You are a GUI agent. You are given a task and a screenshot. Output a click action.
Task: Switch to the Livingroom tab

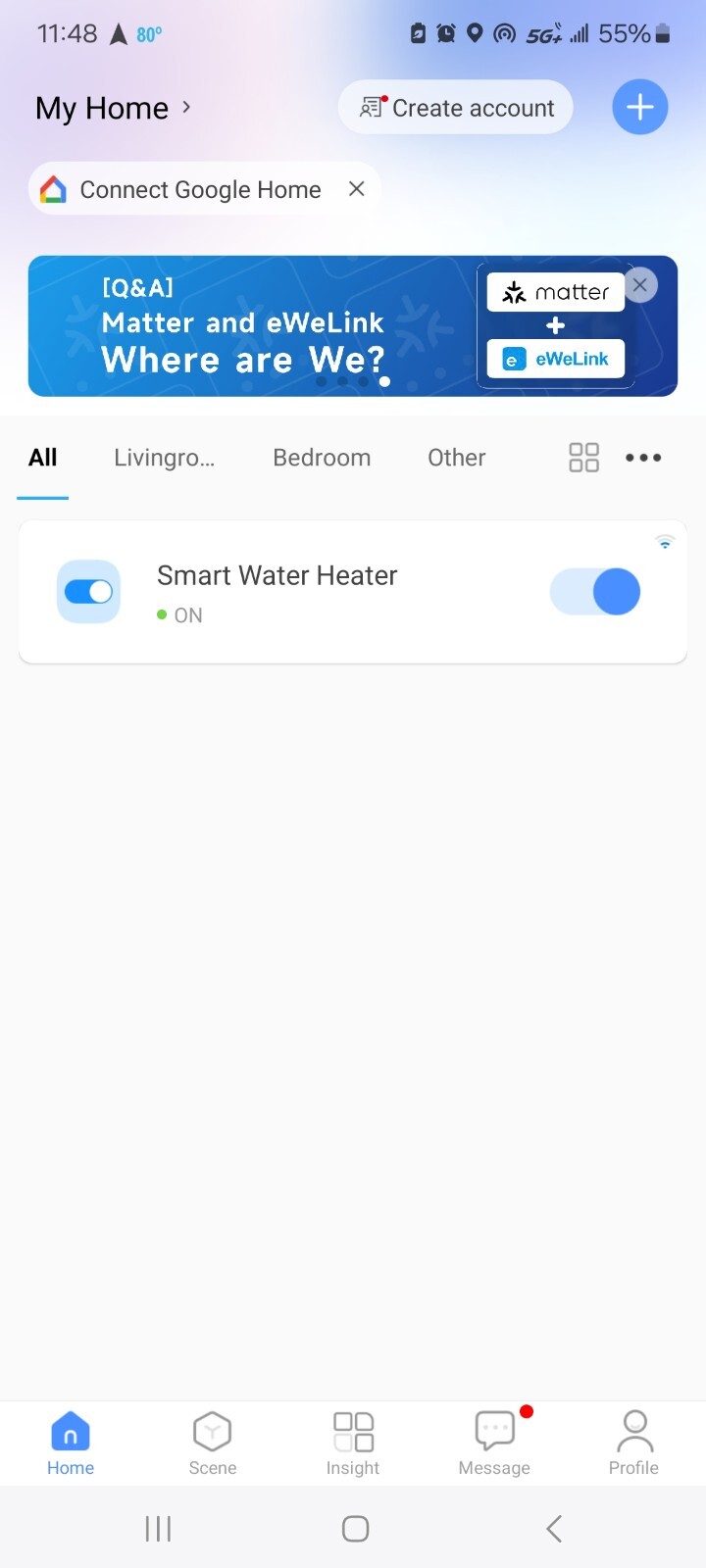(163, 457)
